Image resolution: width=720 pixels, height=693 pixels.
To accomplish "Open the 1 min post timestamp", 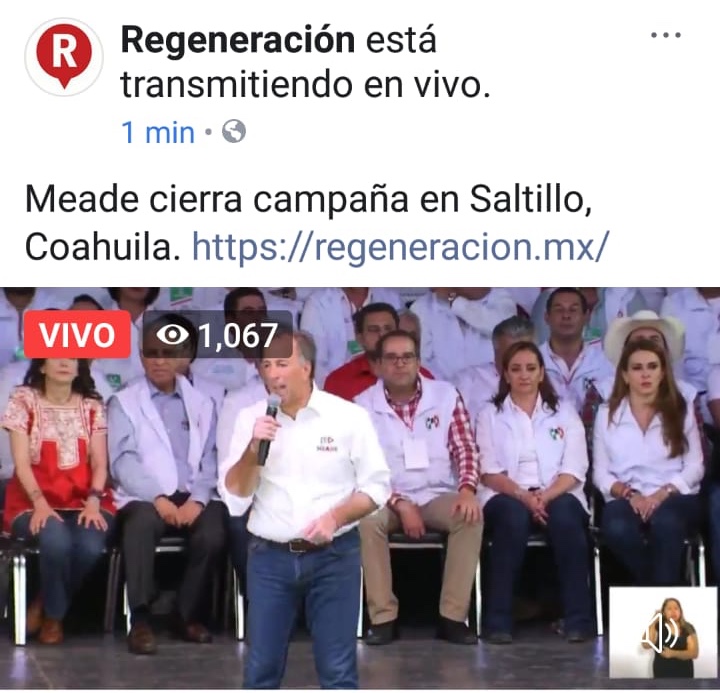I will click(x=158, y=132).
